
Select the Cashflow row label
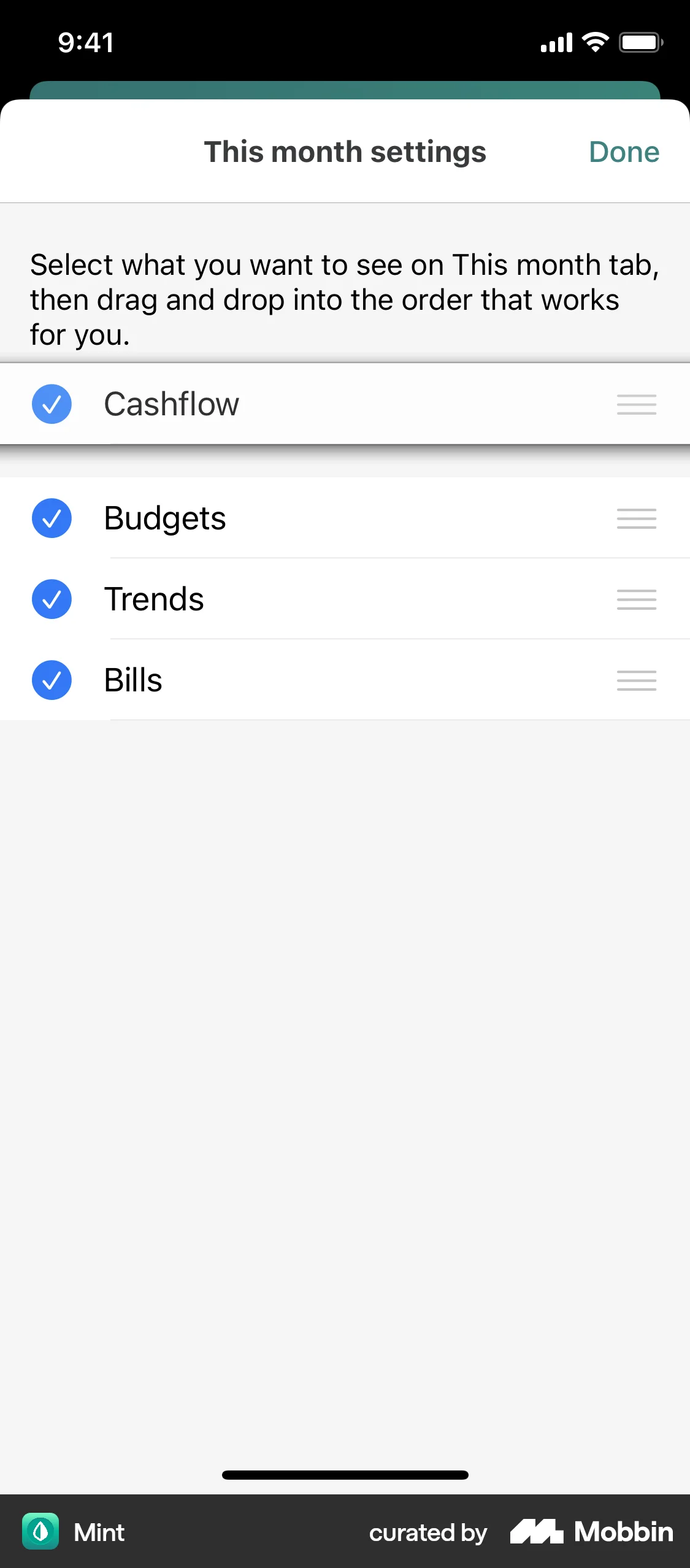172,404
